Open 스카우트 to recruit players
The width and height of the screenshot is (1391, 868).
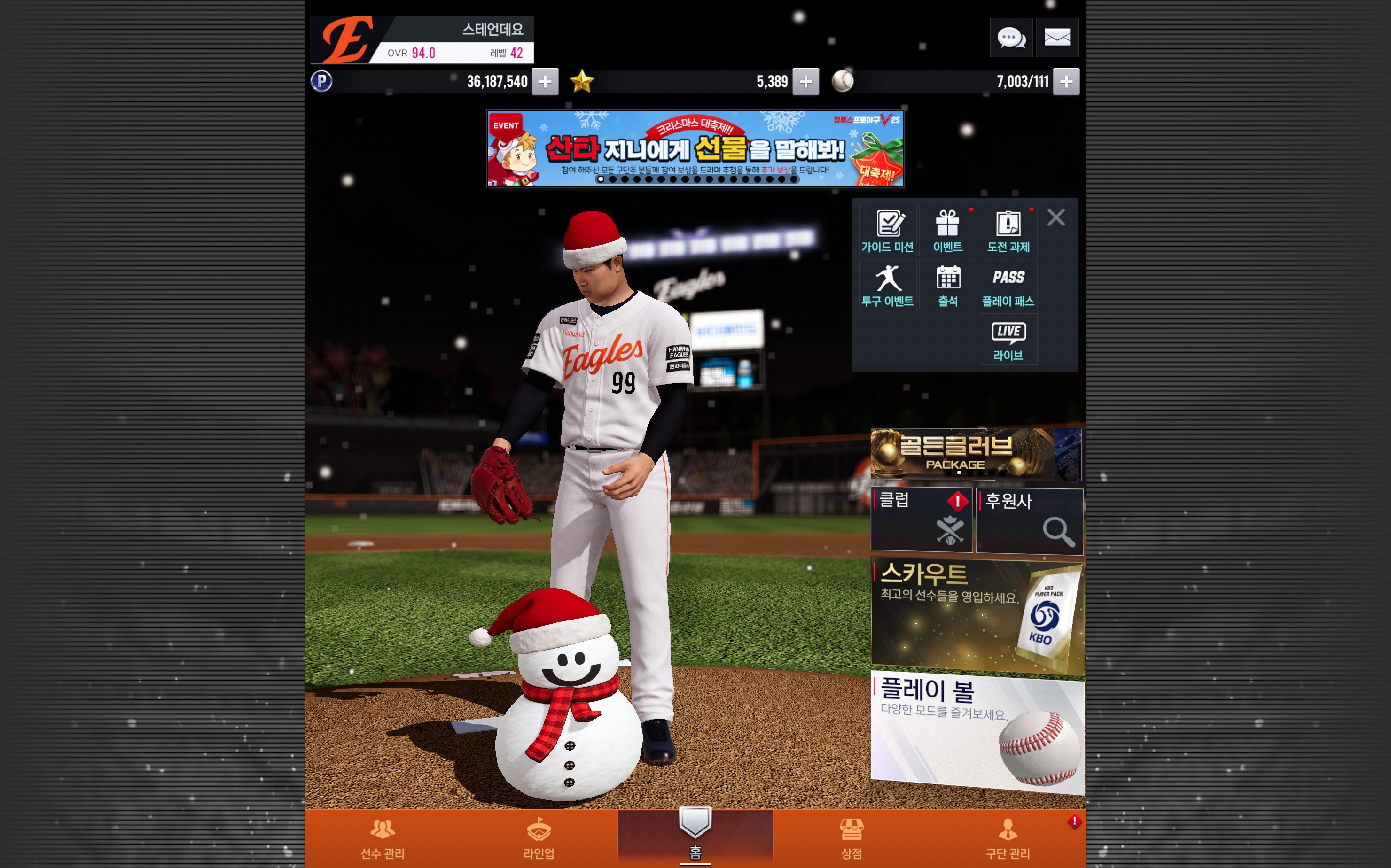(977, 615)
